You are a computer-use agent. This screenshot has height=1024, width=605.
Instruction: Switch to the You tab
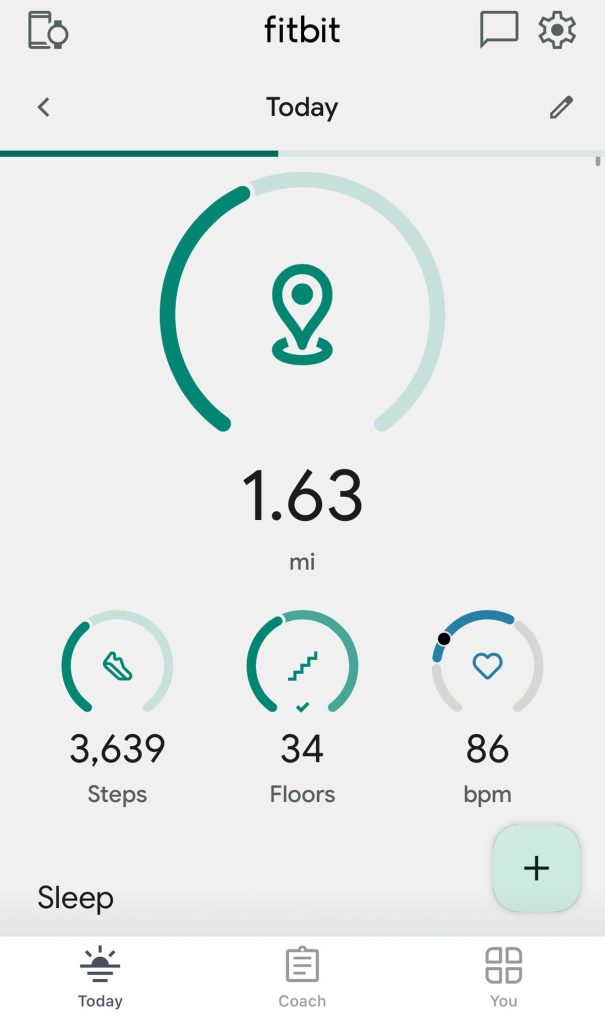click(x=504, y=979)
